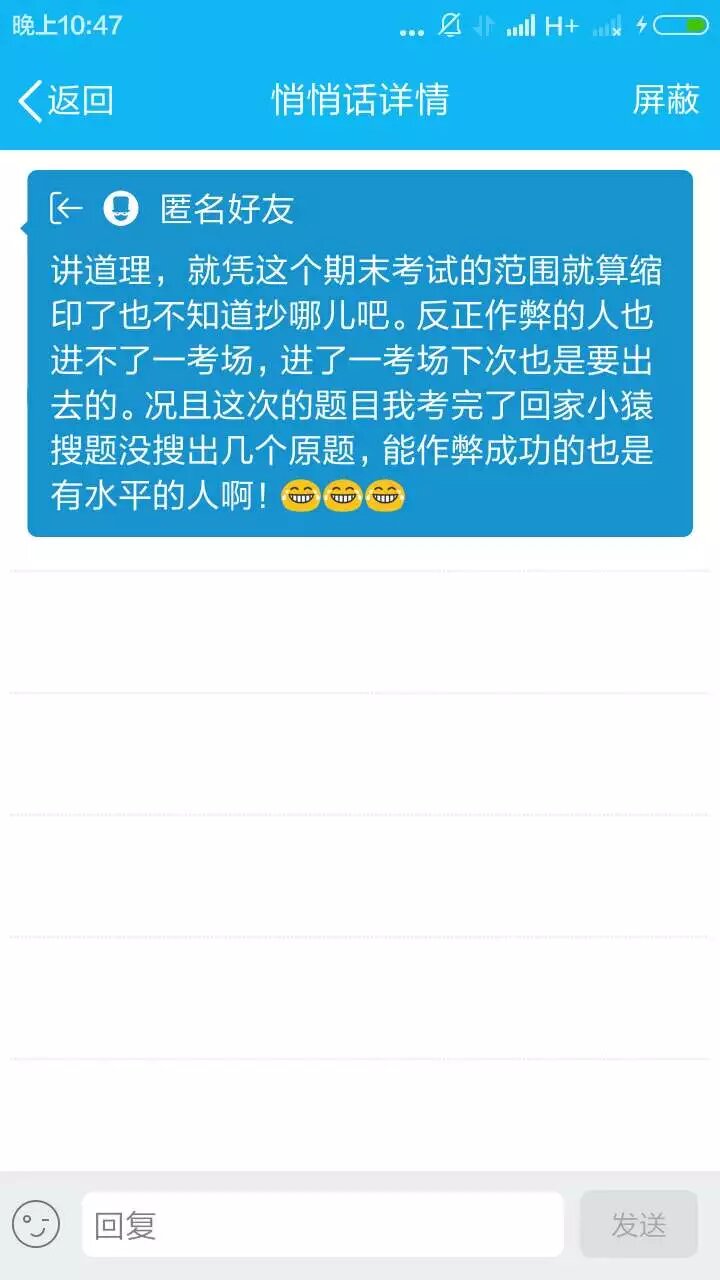This screenshot has height=1280, width=720.
Task: Go back using 返回 button
Action: point(66,101)
